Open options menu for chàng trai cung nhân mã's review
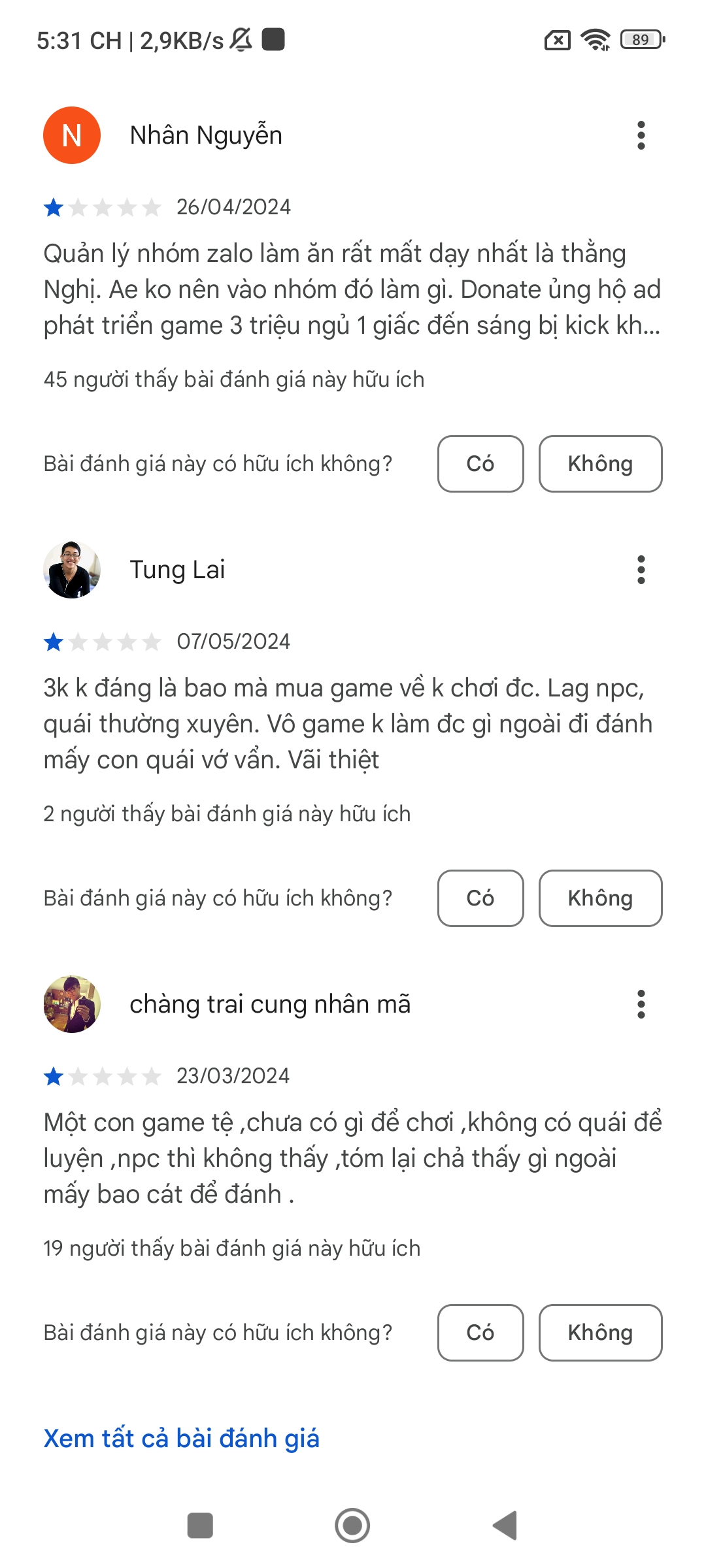 pyautogui.click(x=641, y=1004)
